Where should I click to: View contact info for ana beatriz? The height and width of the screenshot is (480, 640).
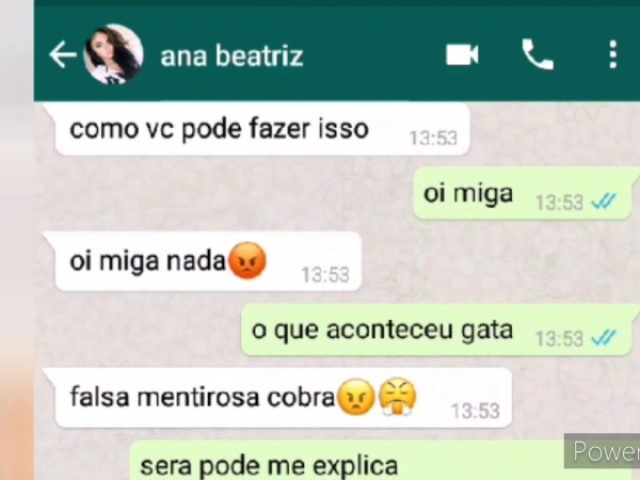pyautogui.click(x=232, y=56)
